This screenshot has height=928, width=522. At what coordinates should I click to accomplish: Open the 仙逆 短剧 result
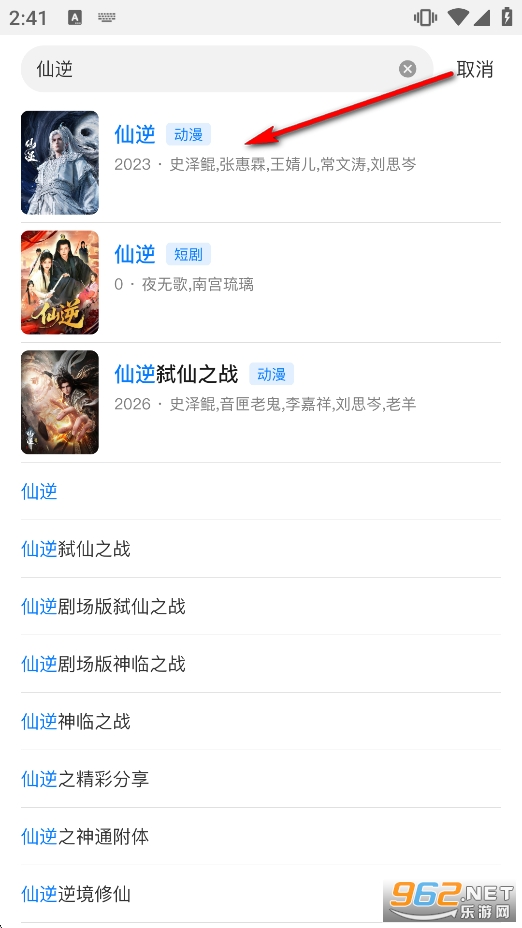pos(261,282)
